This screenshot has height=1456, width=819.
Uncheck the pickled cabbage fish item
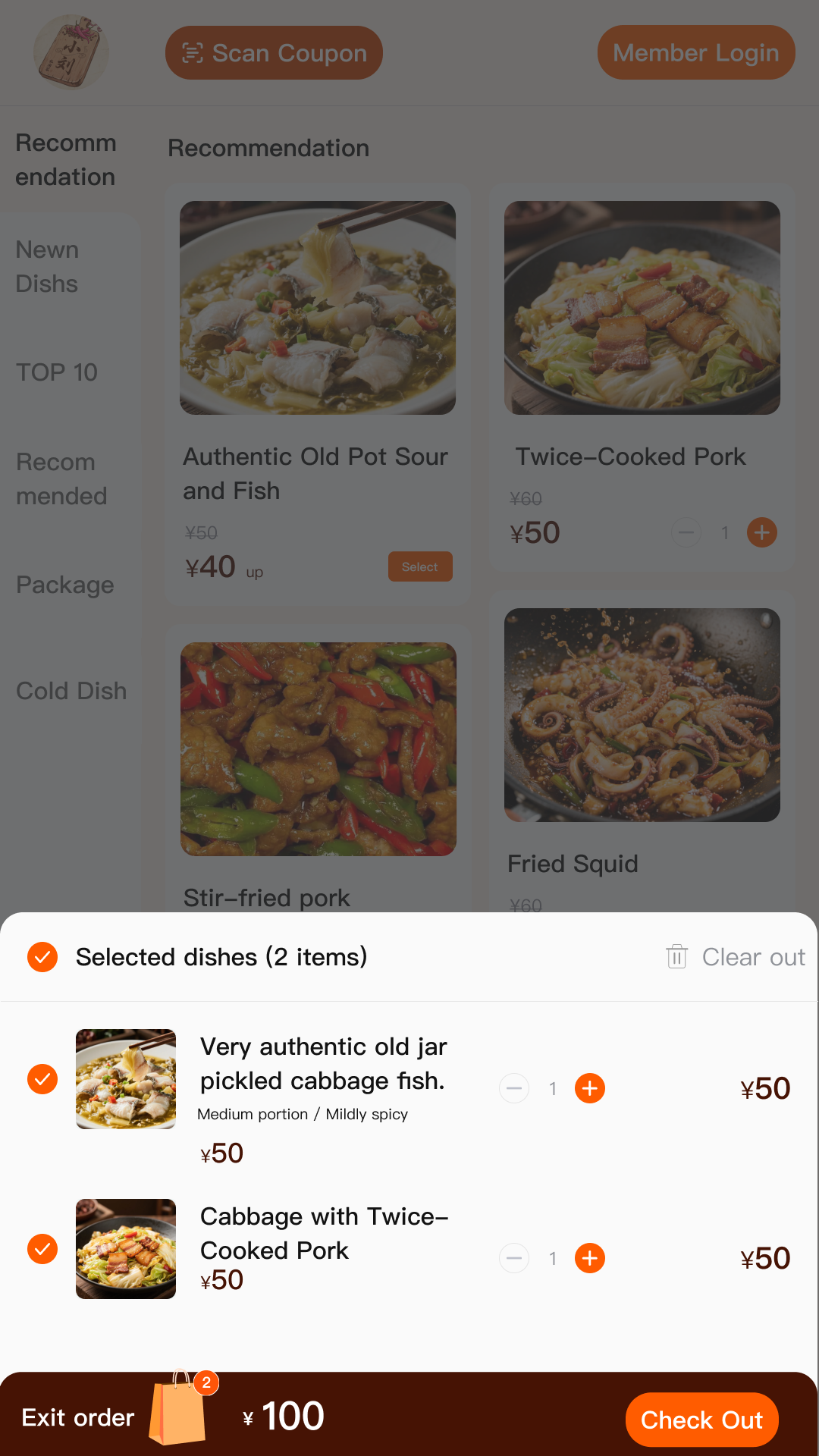click(42, 1079)
